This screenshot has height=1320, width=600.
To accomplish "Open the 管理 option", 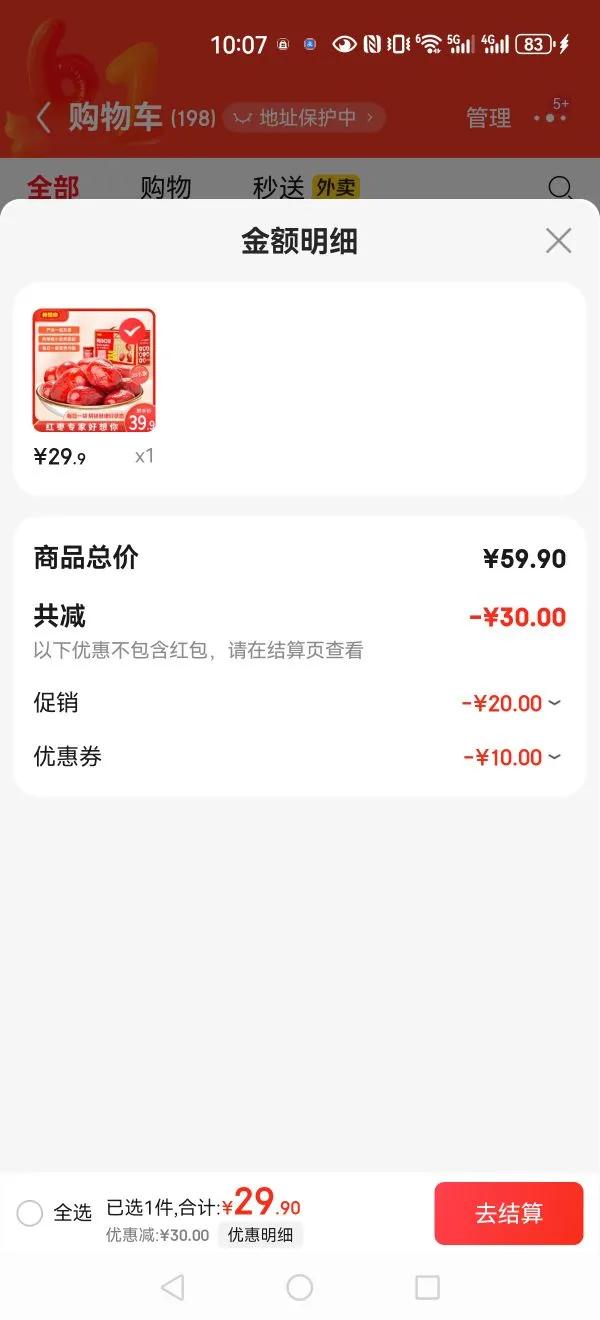I will (488, 118).
